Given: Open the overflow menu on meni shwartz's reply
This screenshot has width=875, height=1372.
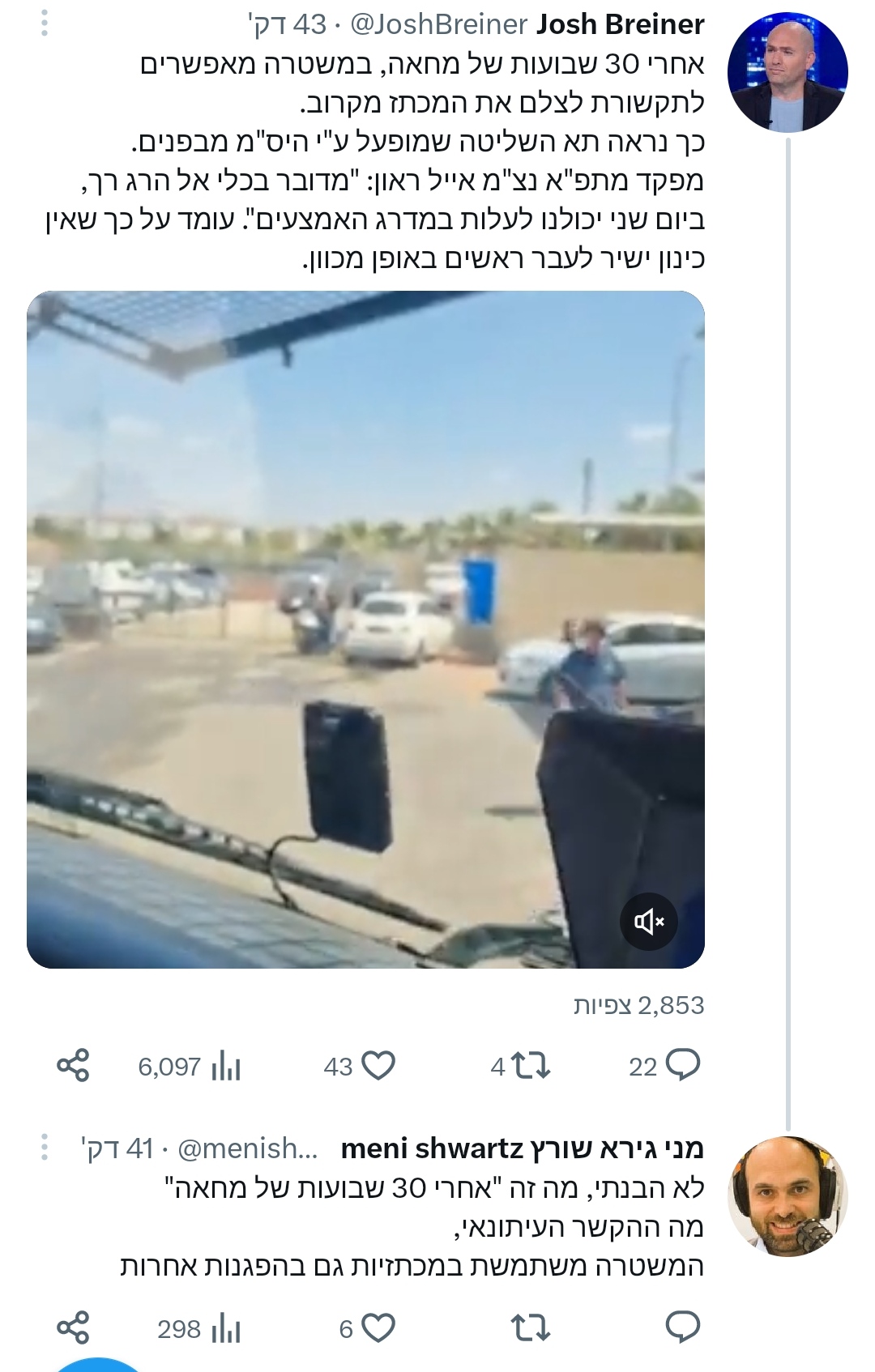Looking at the screenshot, I should (x=45, y=1148).
